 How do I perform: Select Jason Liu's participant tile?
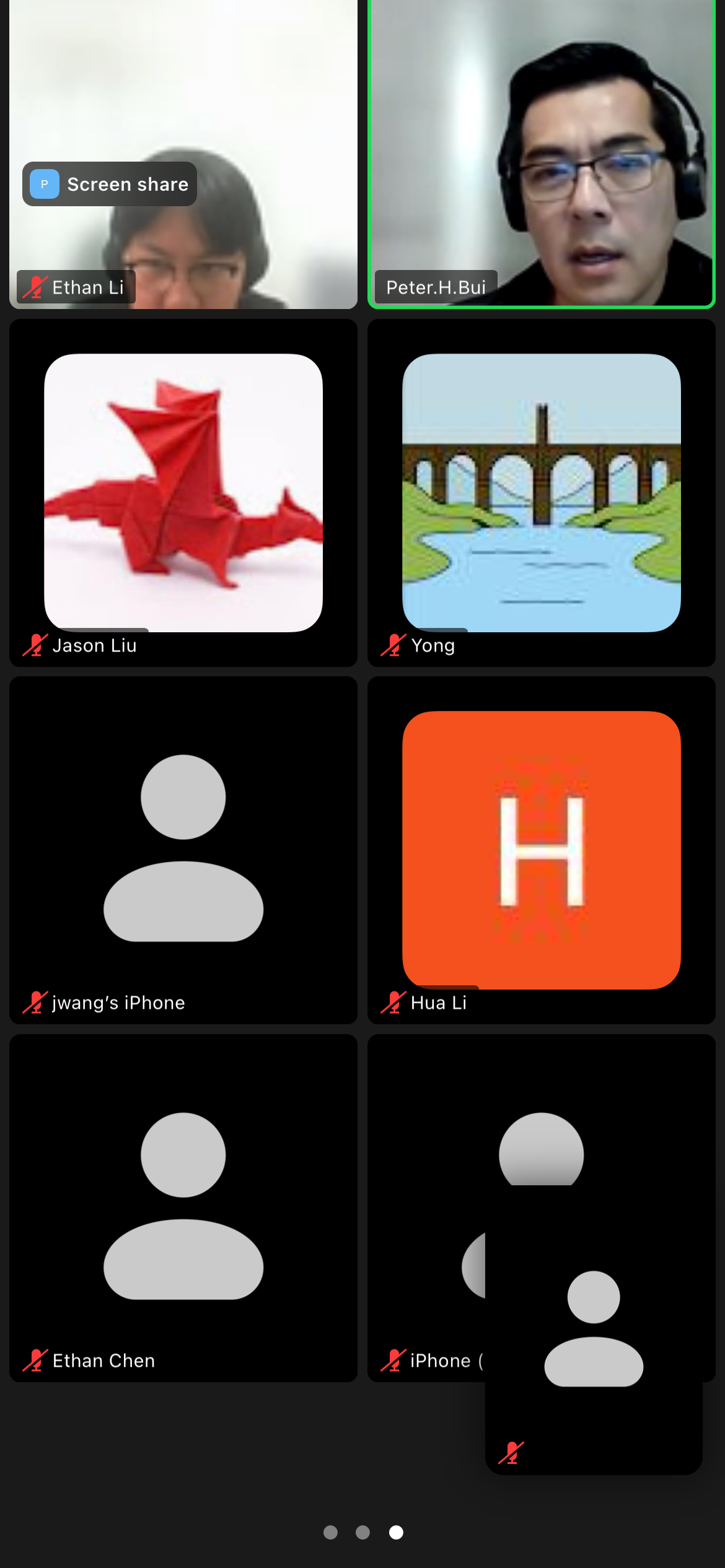pos(183,493)
